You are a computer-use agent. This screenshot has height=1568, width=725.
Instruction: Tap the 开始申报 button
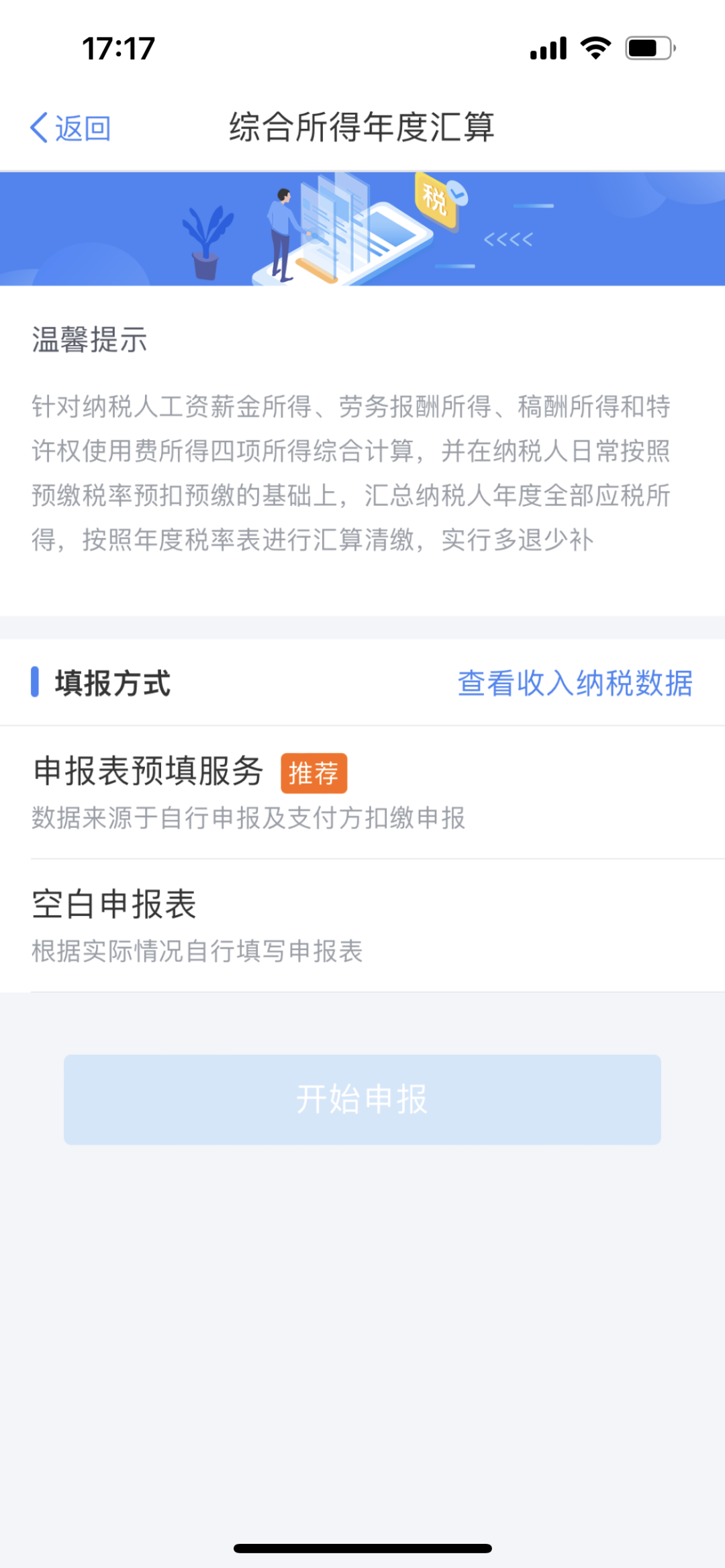pos(362,1099)
